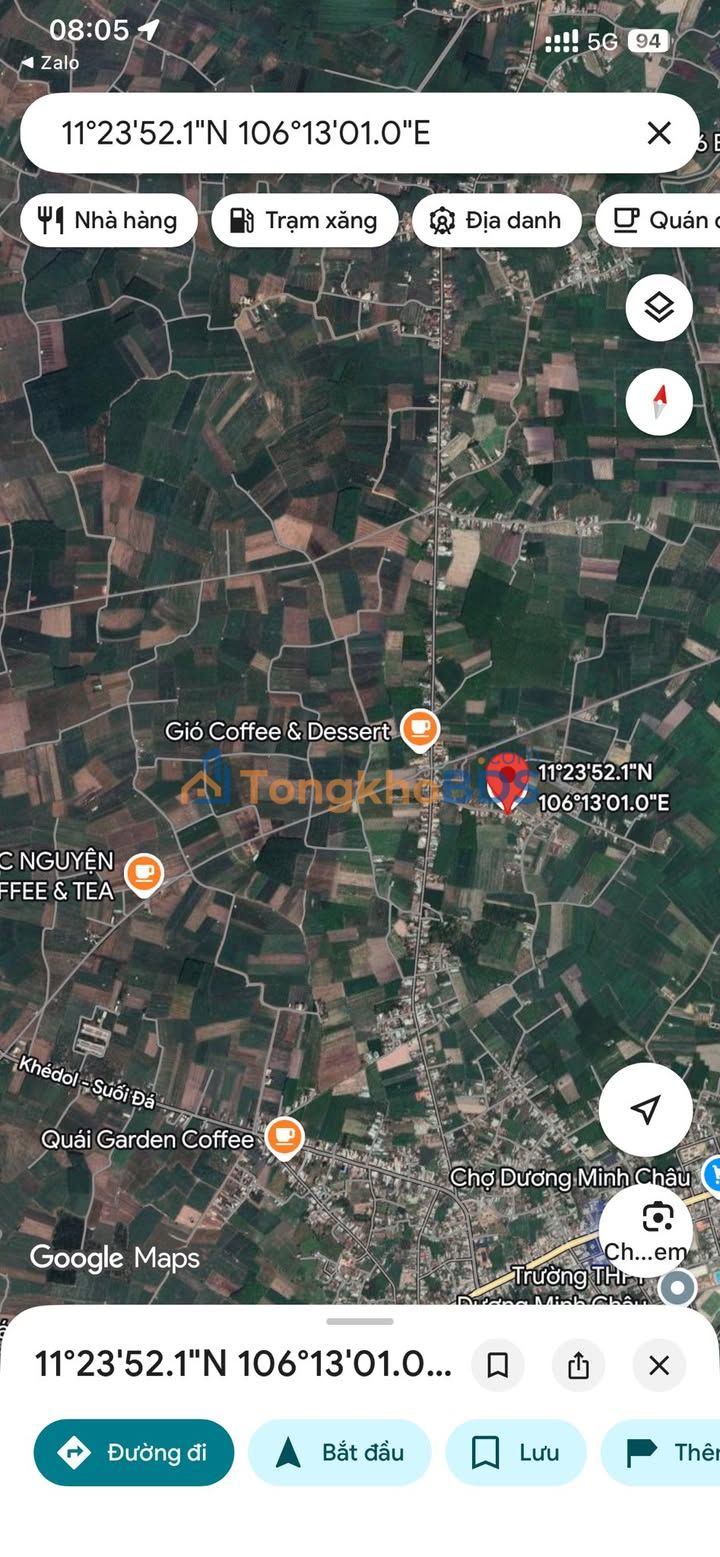Open the map layers button
Image resolution: width=720 pixels, height=1557 pixels.
click(659, 308)
